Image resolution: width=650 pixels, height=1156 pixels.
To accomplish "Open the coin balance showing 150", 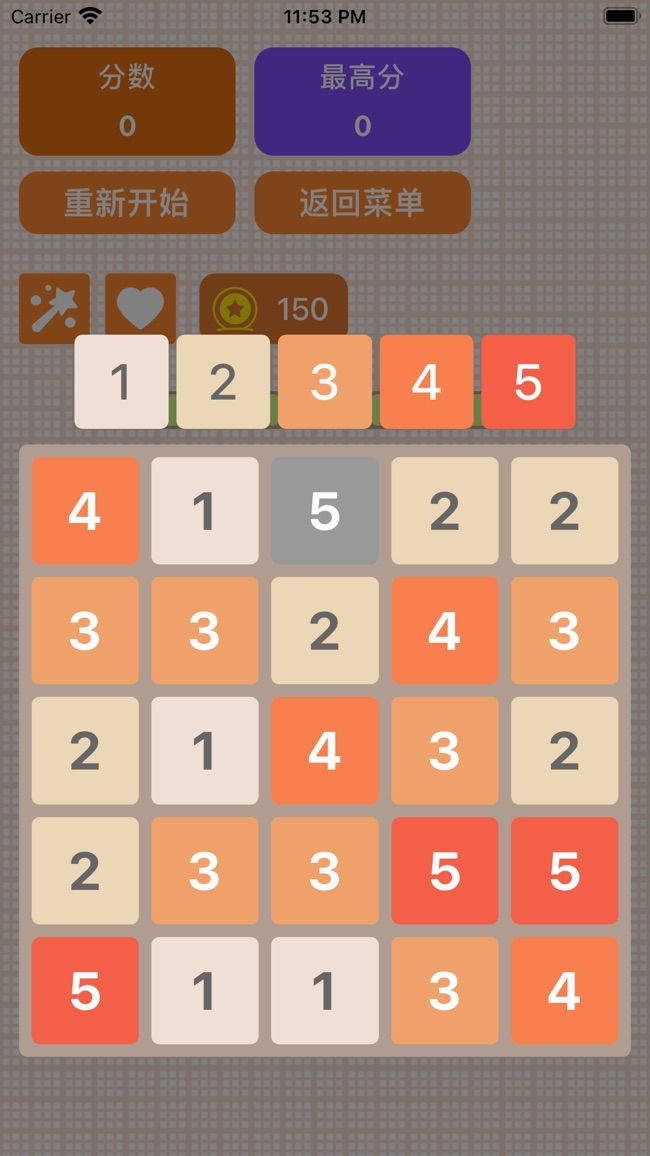I will click(273, 308).
